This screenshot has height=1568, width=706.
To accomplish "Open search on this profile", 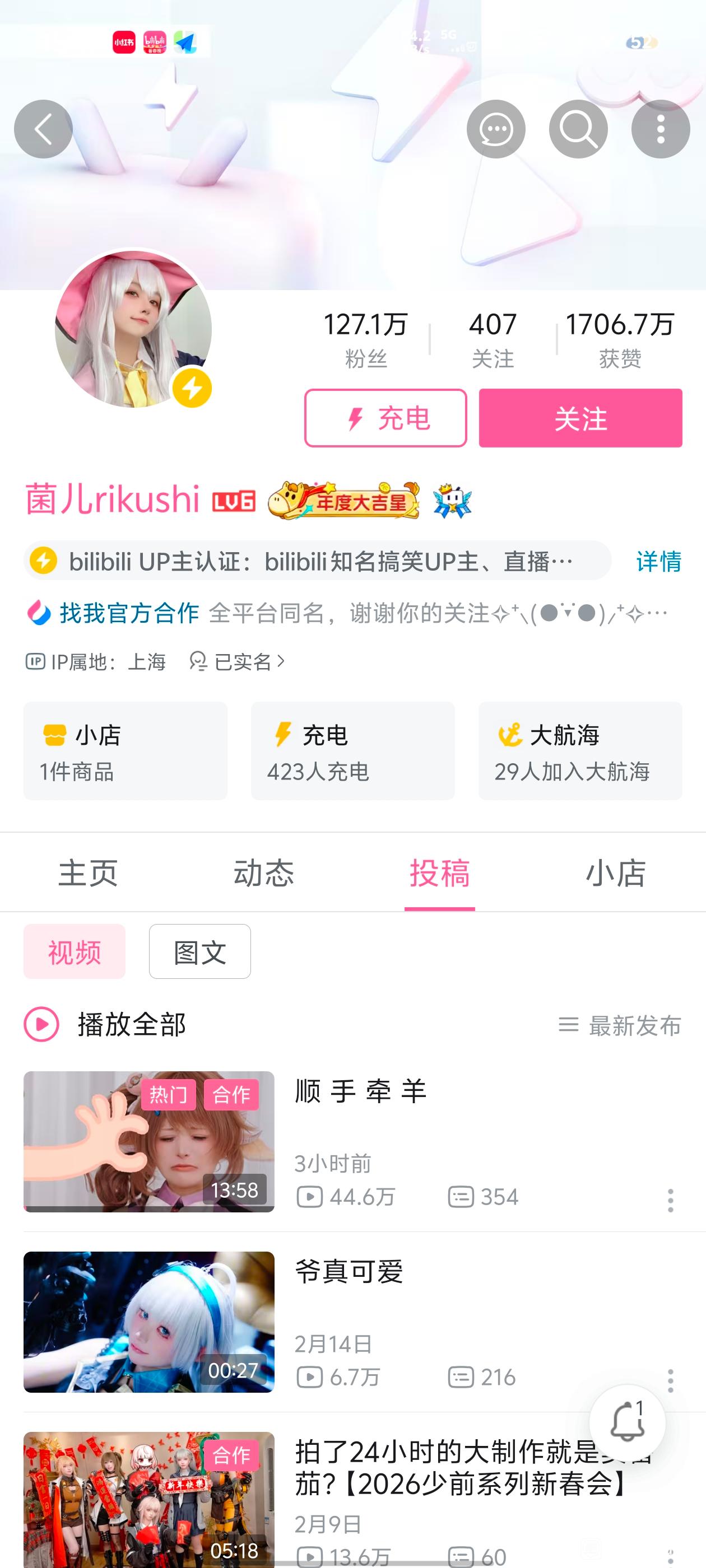I will click(x=578, y=129).
